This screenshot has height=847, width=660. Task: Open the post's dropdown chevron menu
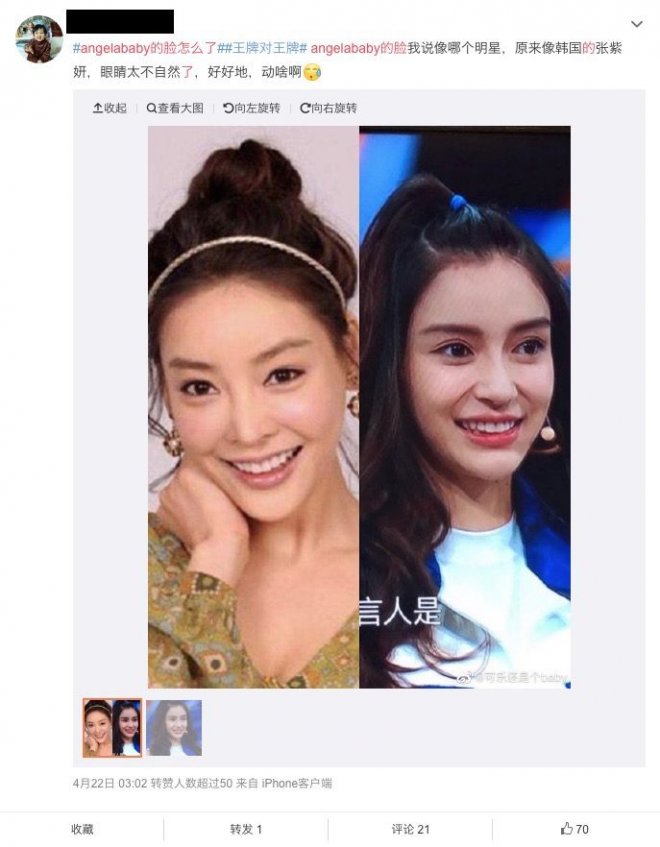636,23
